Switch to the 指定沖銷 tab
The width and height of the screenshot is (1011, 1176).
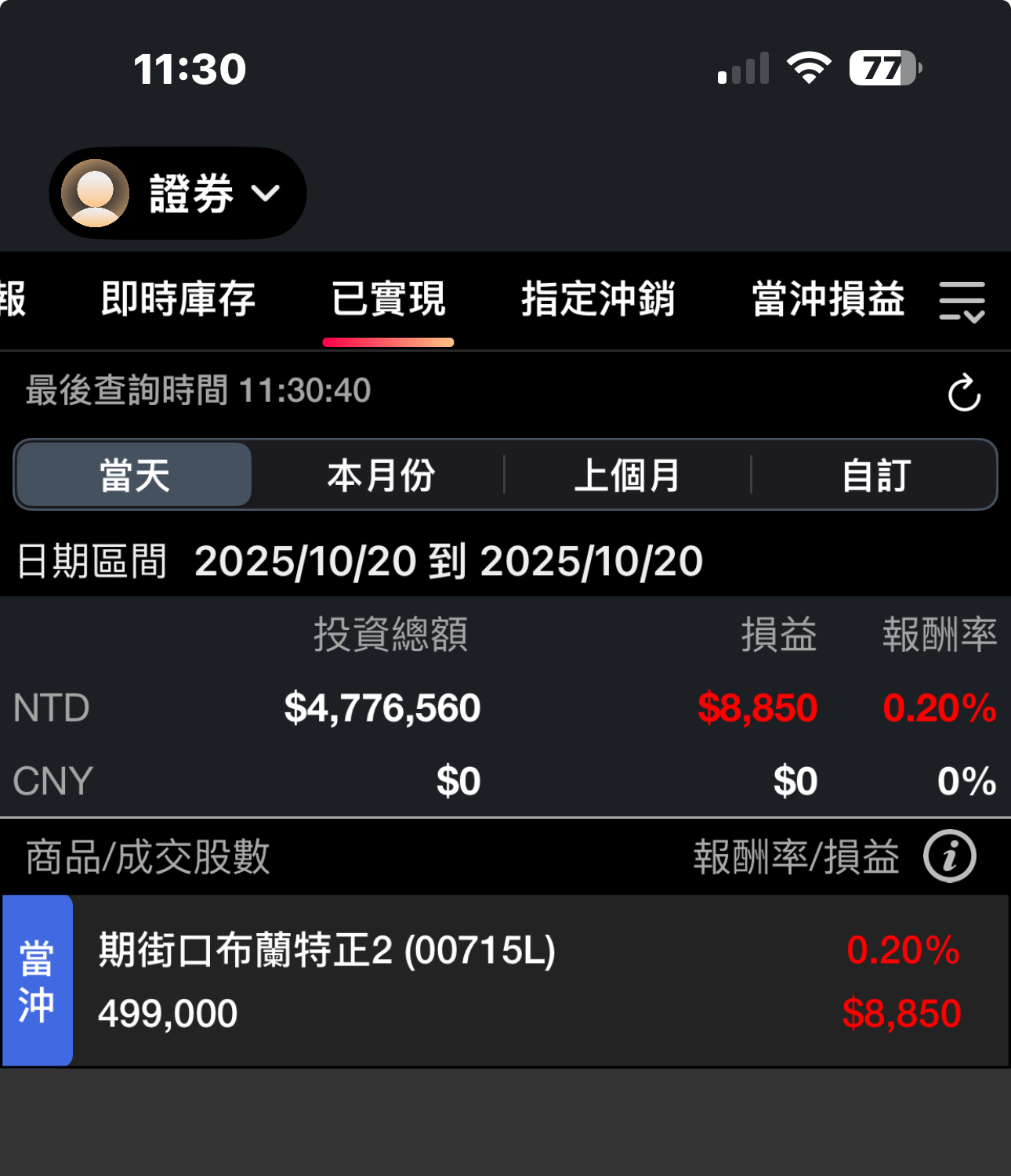tap(598, 300)
